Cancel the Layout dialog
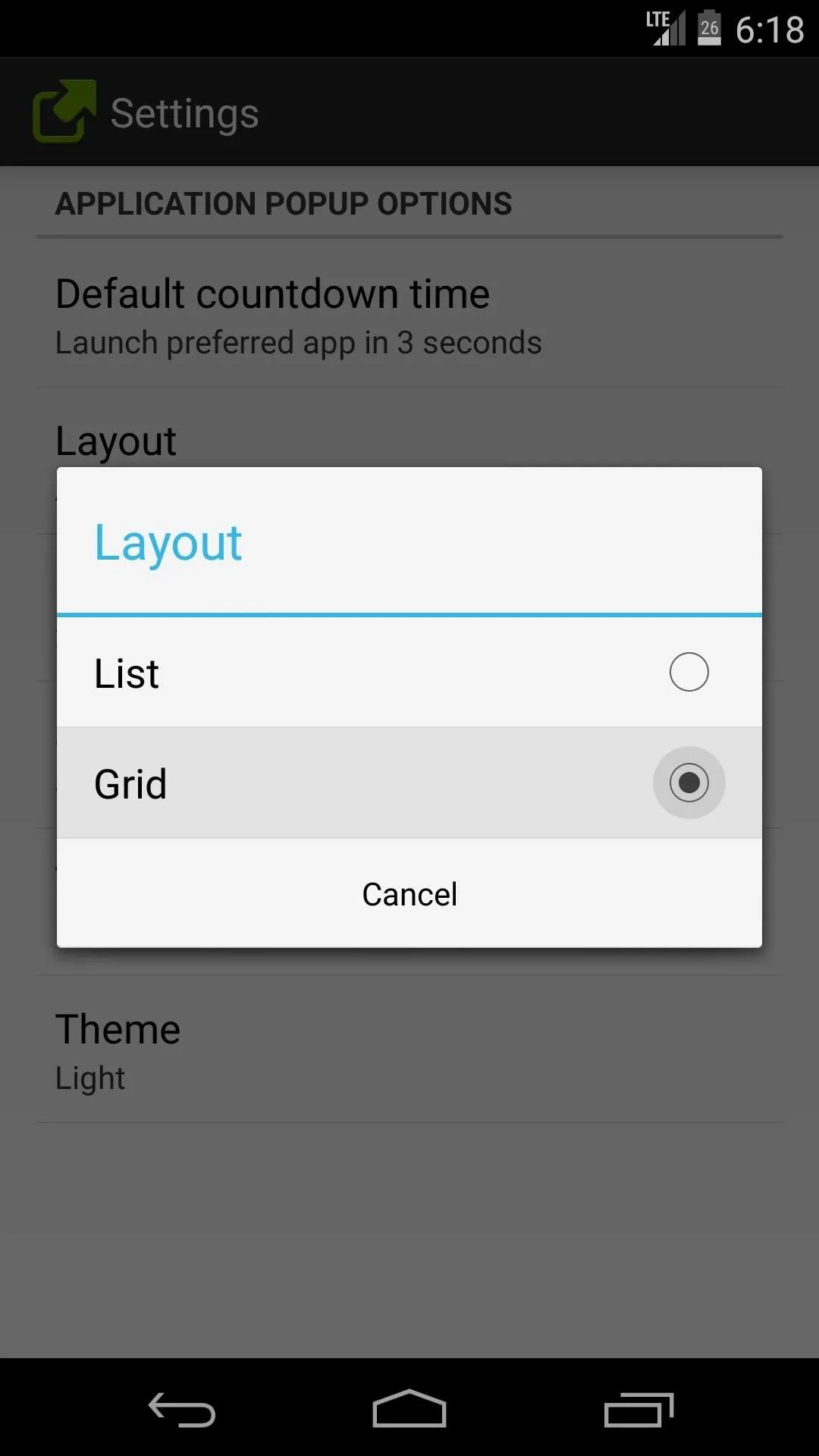Image resolution: width=819 pixels, height=1456 pixels. click(x=409, y=893)
